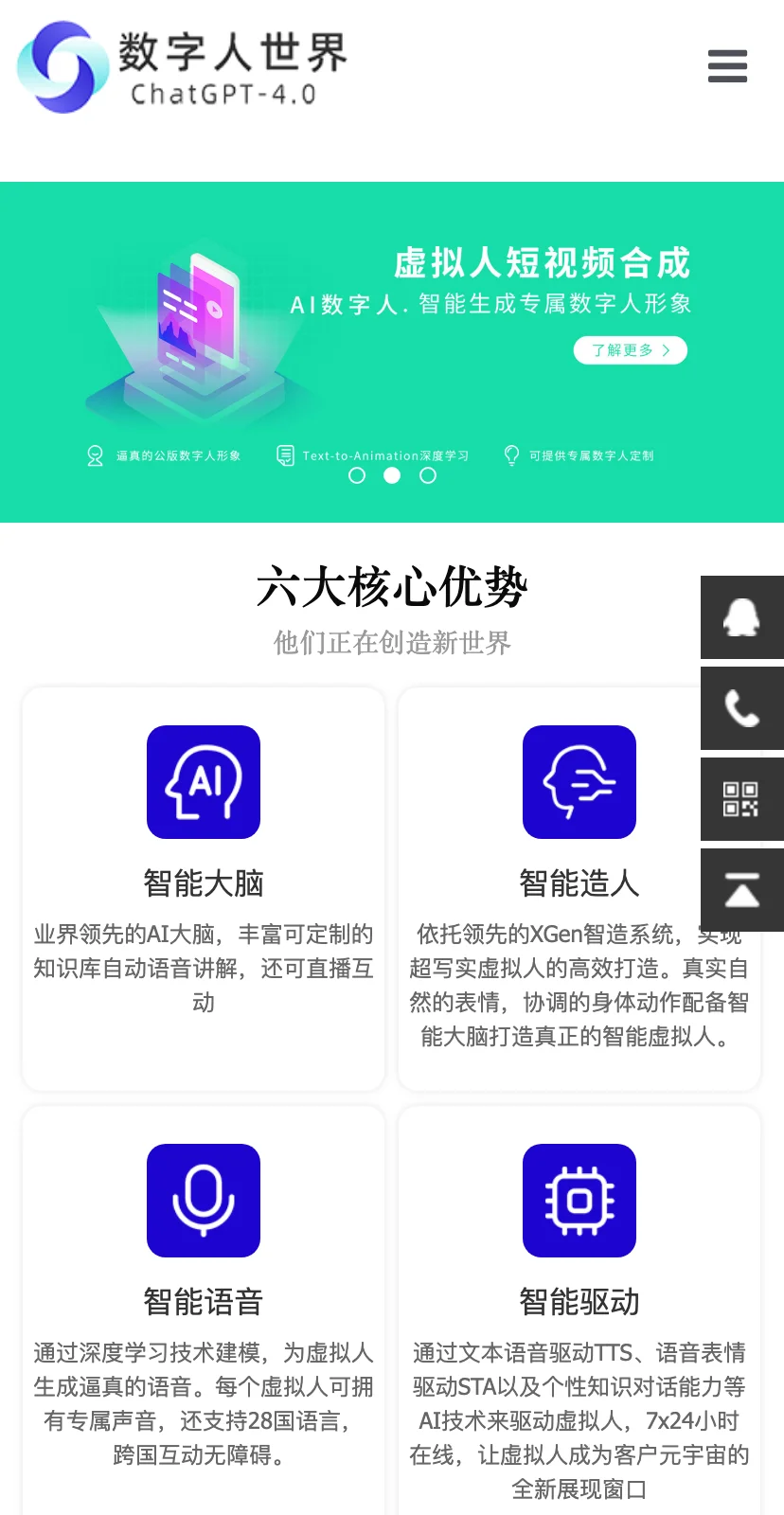Show the QR code from side bar
The image size is (784, 1515).
click(741, 799)
